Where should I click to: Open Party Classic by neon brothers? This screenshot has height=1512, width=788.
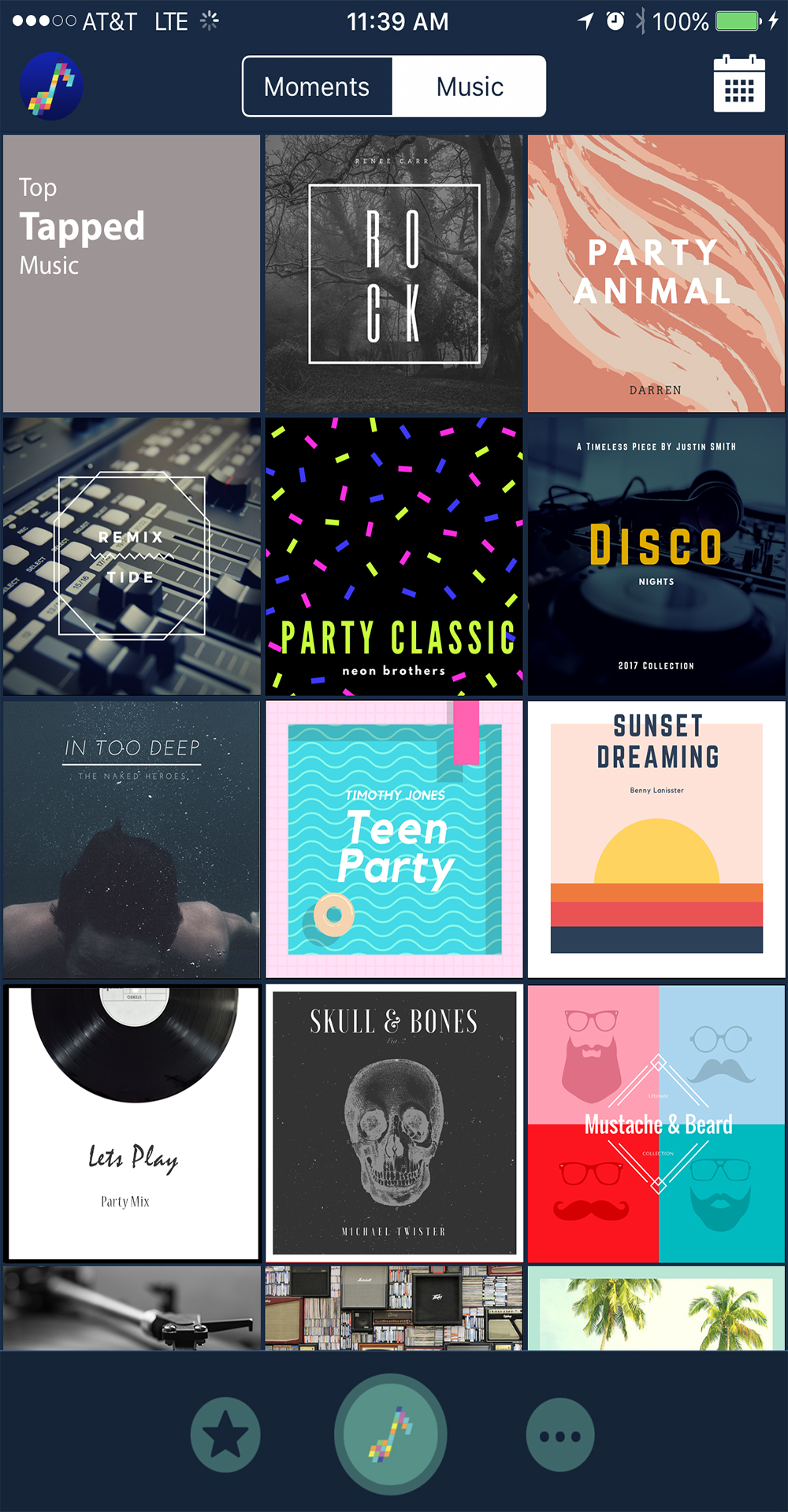(x=394, y=556)
